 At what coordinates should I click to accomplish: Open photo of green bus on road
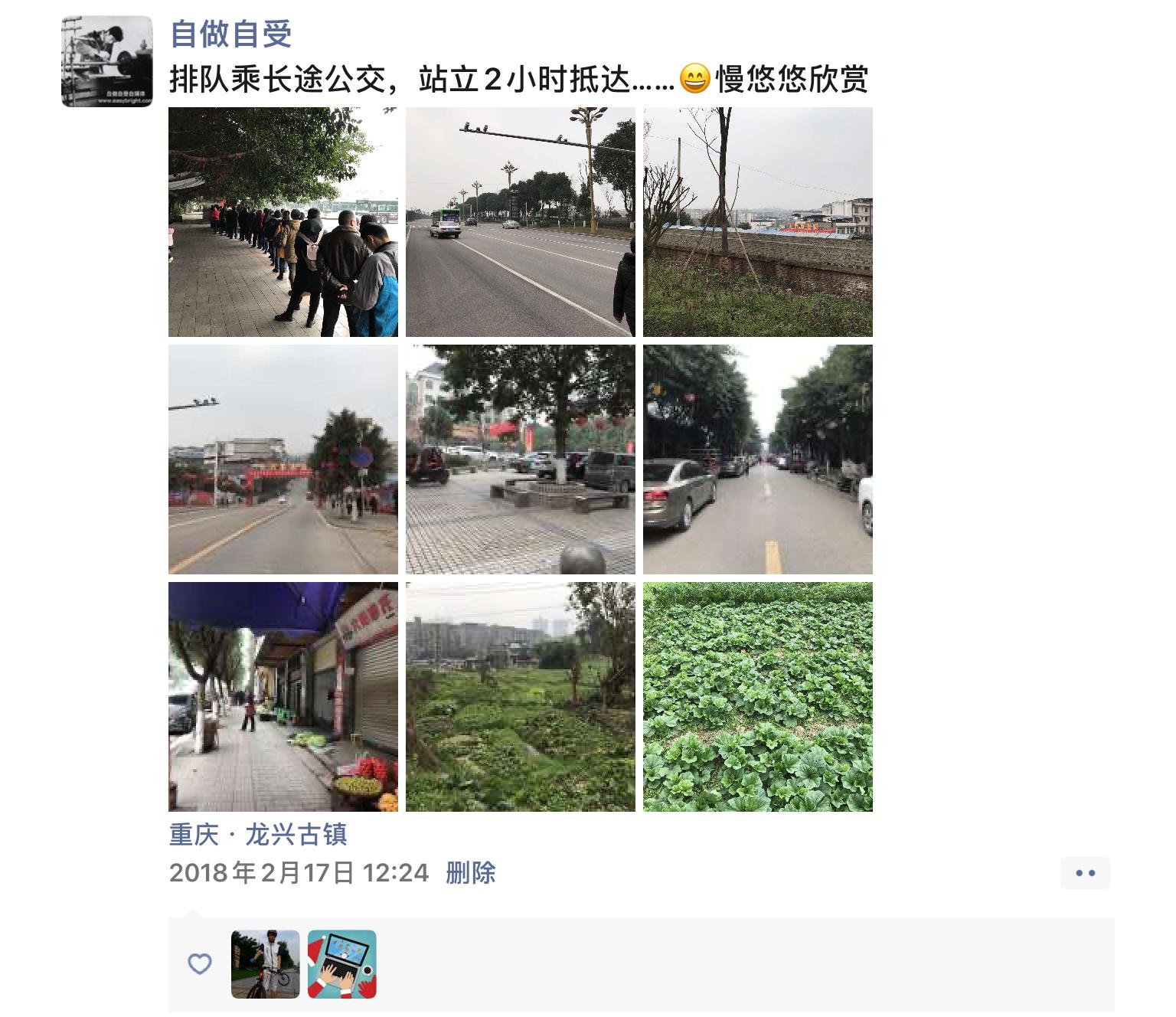click(520, 222)
